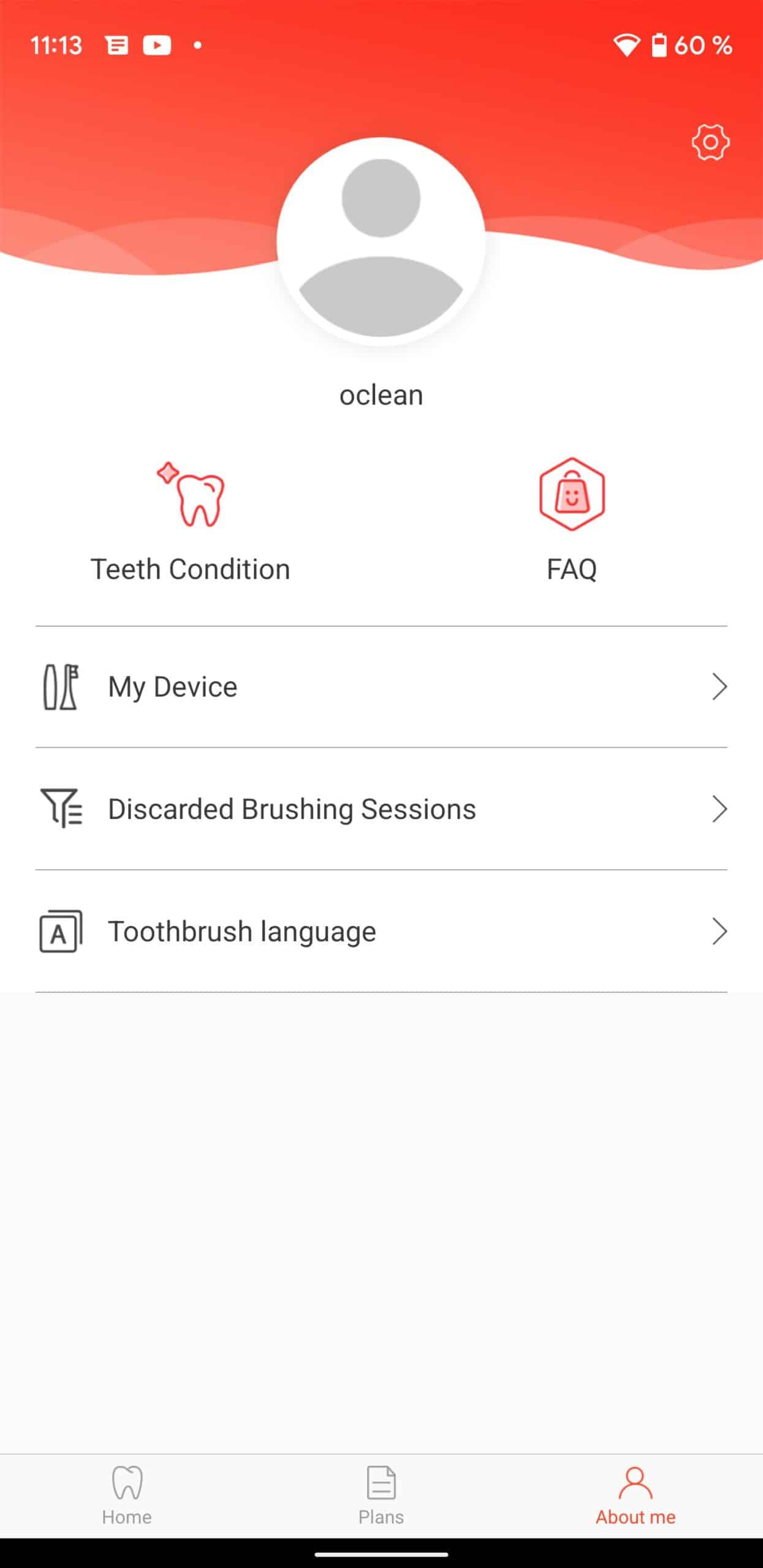Image resolution: width=763 pixels, height=1568 pixels.
Task: View Discarded Brushing Sessions
Action: 381,809
